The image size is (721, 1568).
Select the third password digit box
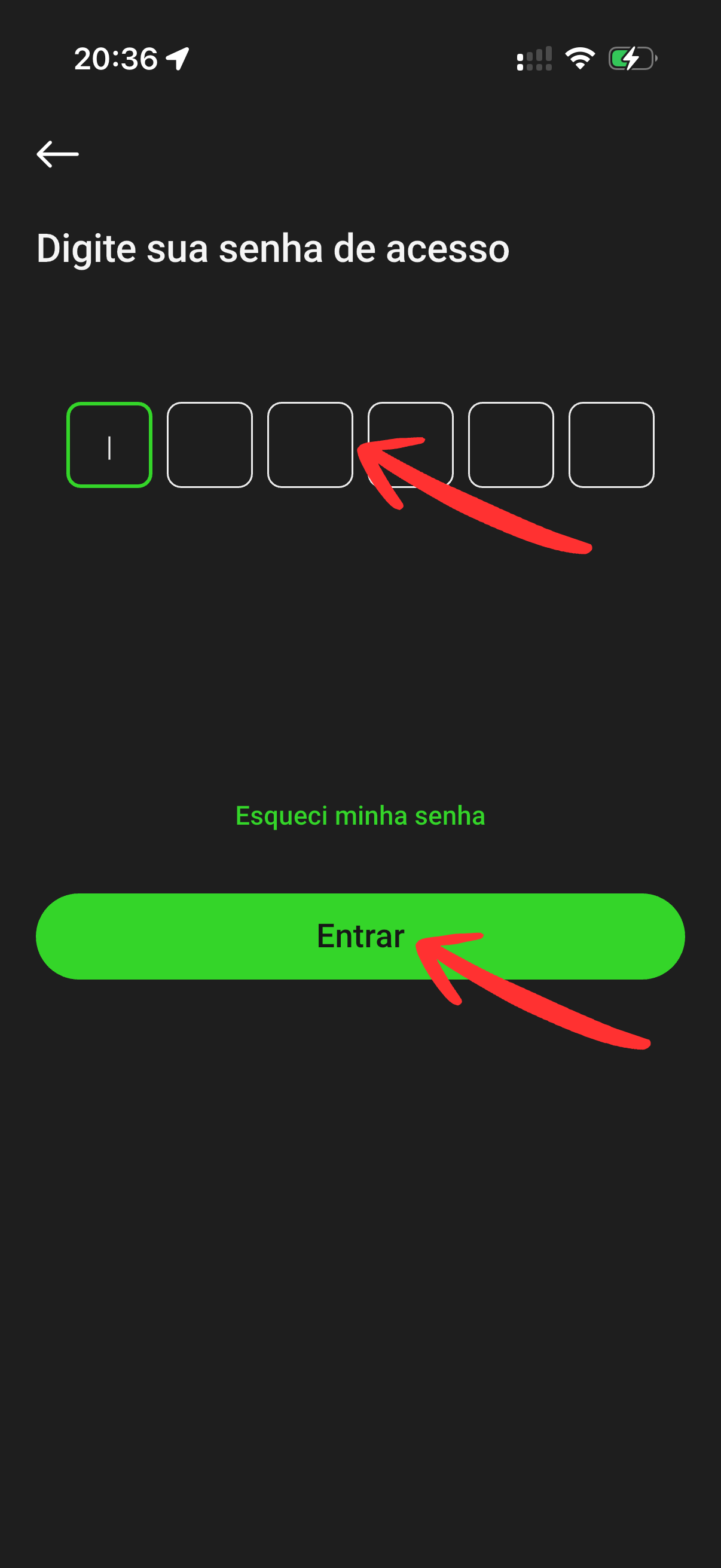(x=312, y=445)
